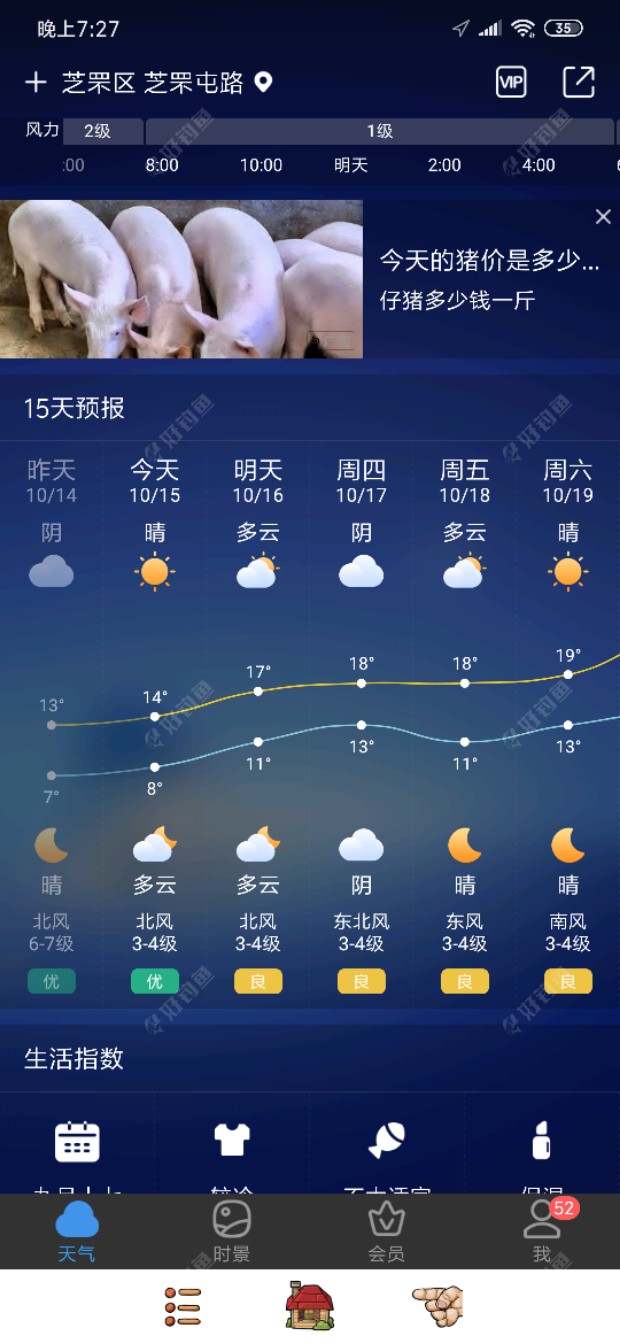620x1344 pixels.
Task: Open 今天 10/15 forecast details
Action: pyautogui.click(x=154, y=480)
